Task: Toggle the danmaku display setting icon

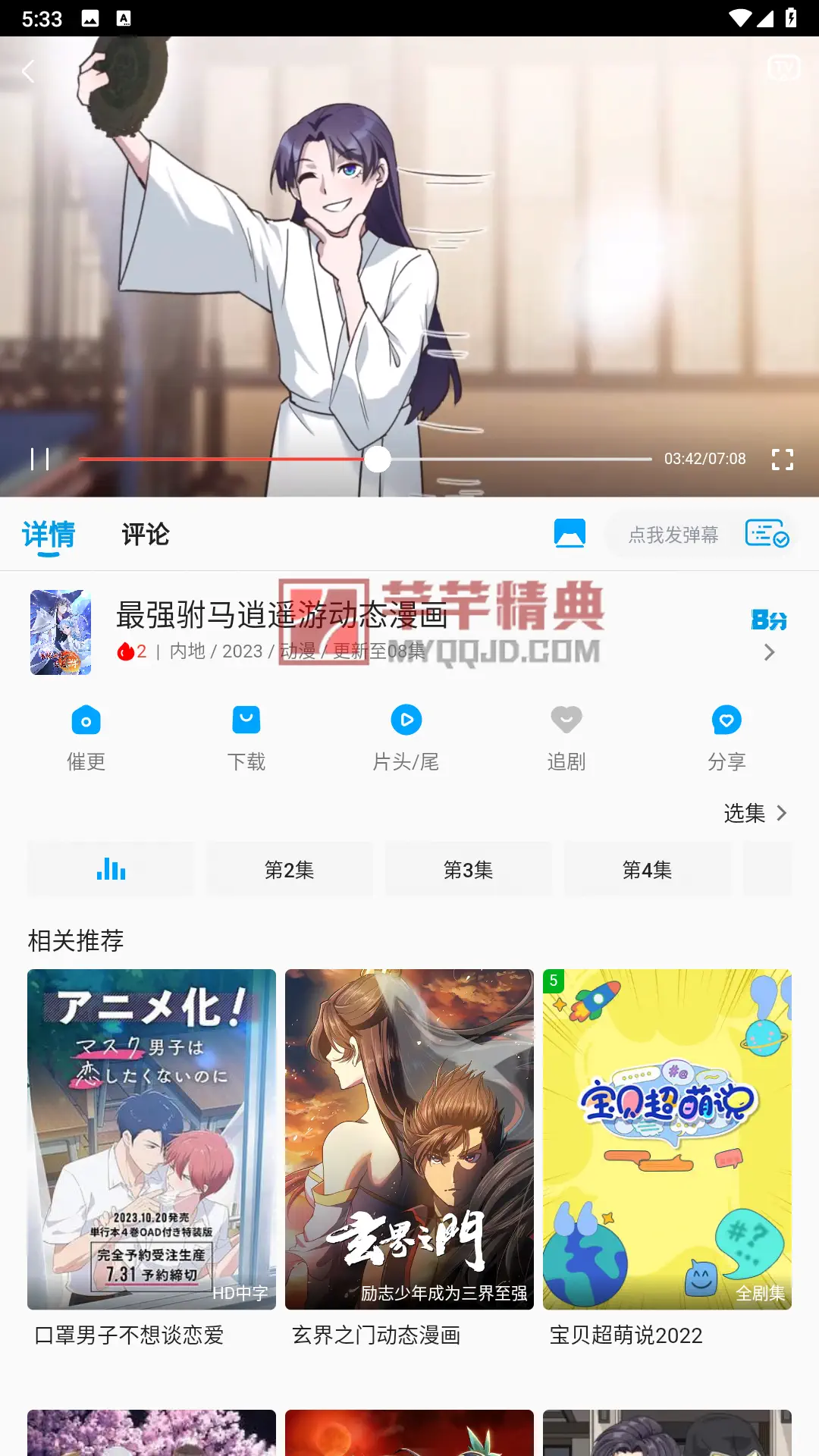Action: click(x=767, y=534)
